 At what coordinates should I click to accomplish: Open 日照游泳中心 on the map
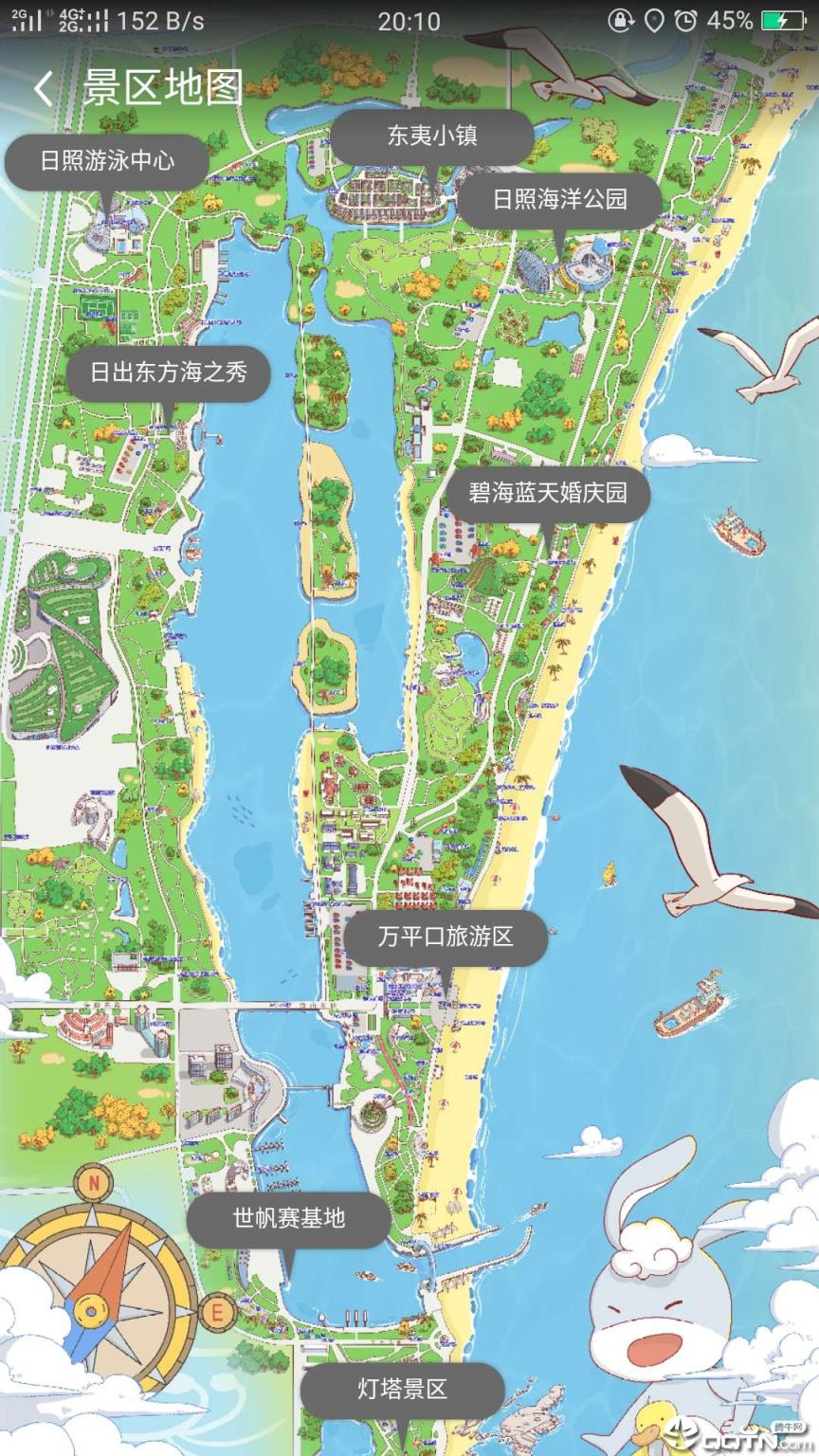[x=109, y=161]
